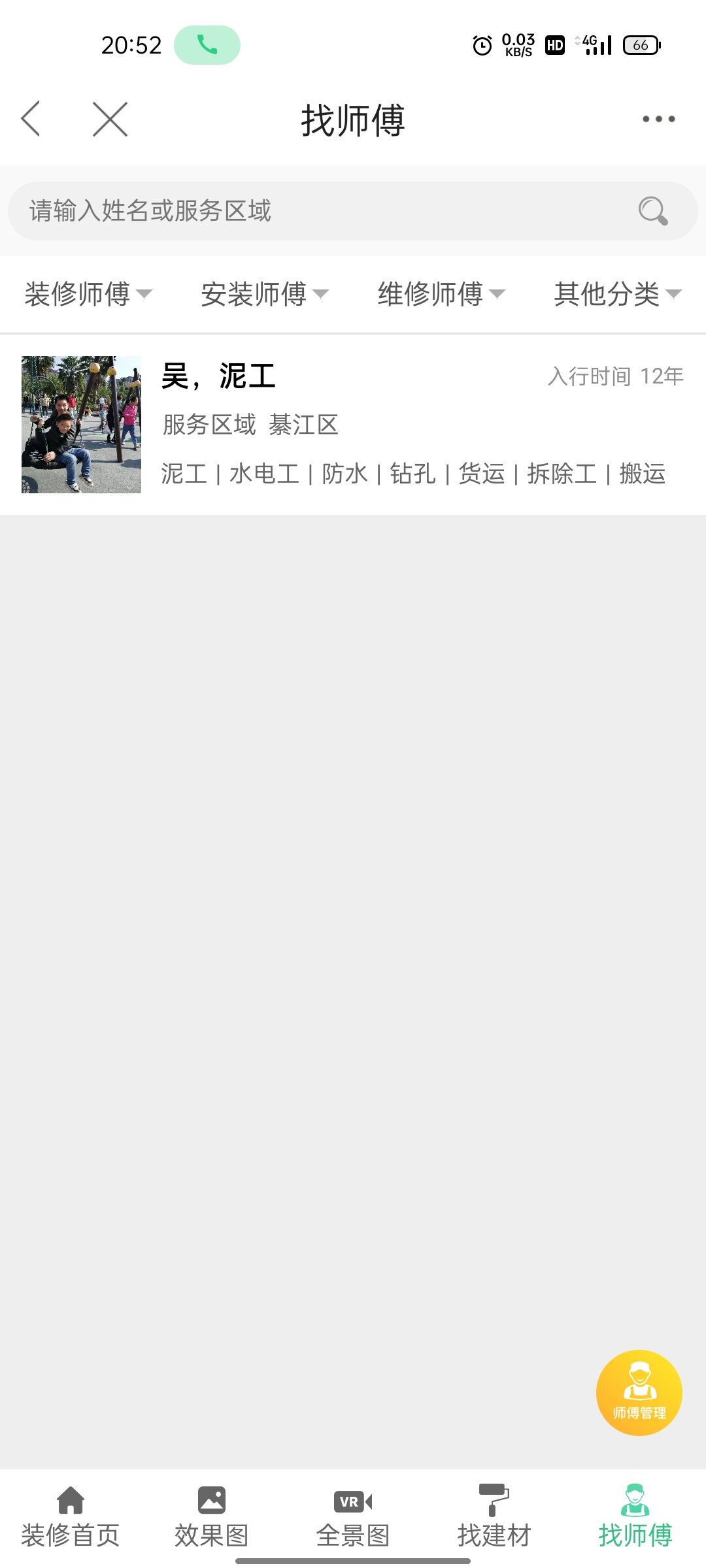Go back using the arrow icon
706x1568 pixels.
point(31,119)
